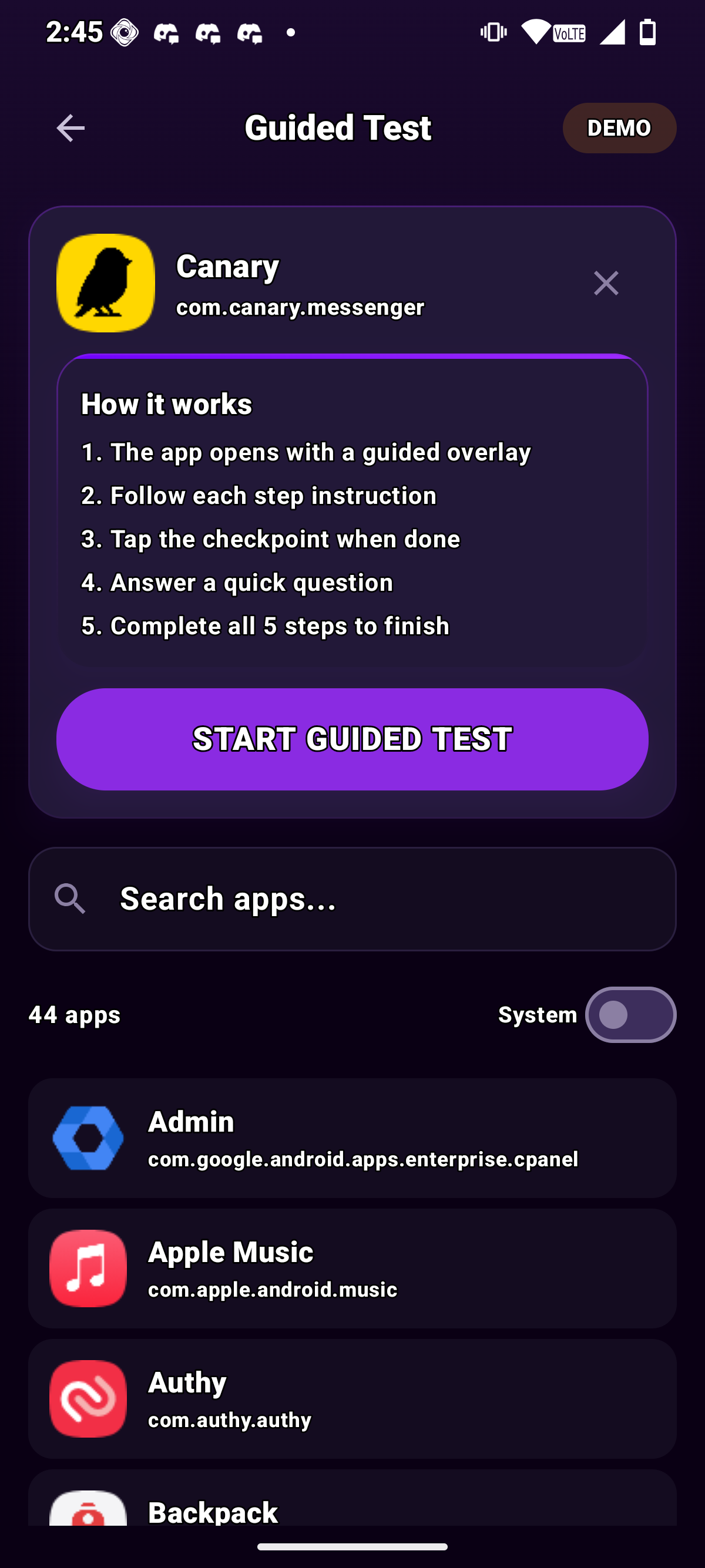Open the Apple Music list entry

pyautogui.click(x=352, y=1268)
